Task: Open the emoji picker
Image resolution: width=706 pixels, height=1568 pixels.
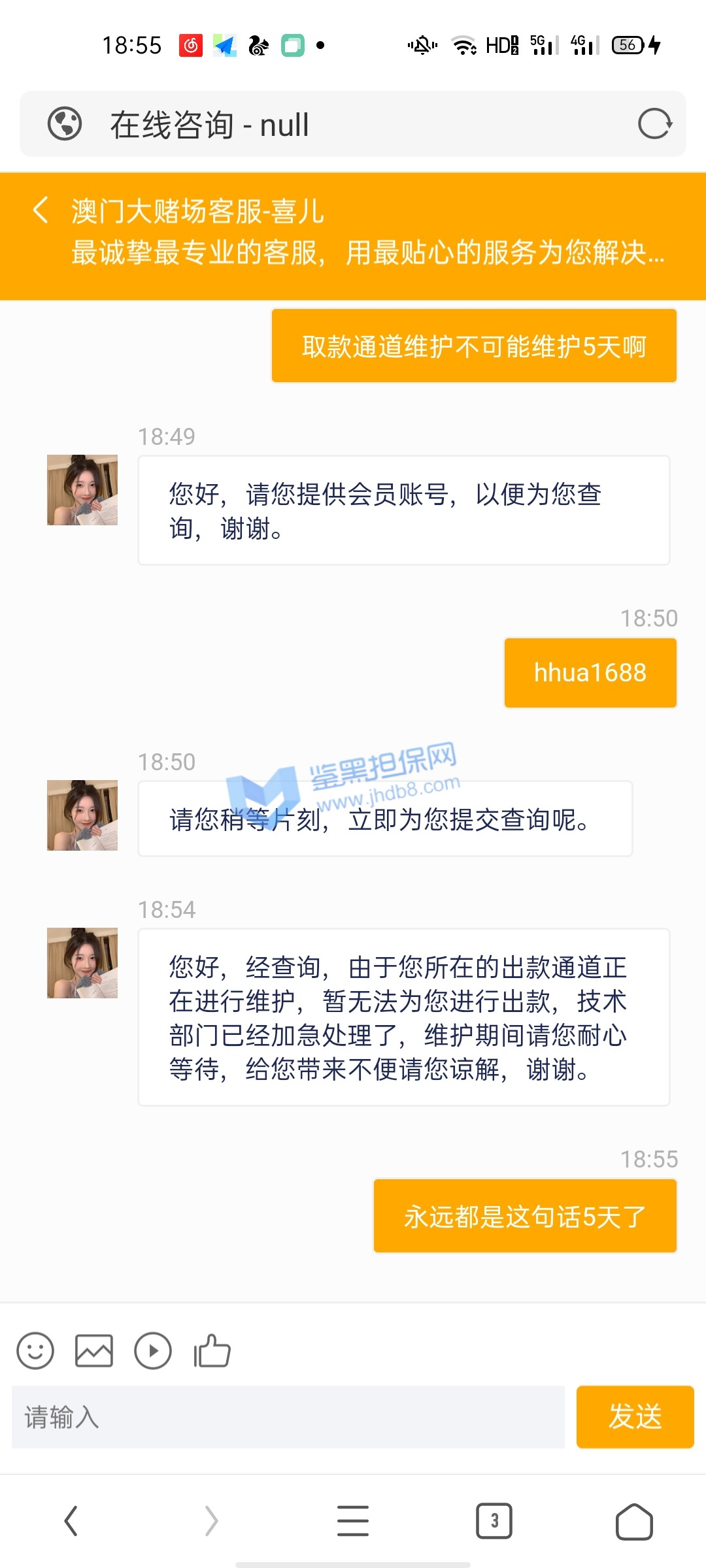Action: (35, 1350)
